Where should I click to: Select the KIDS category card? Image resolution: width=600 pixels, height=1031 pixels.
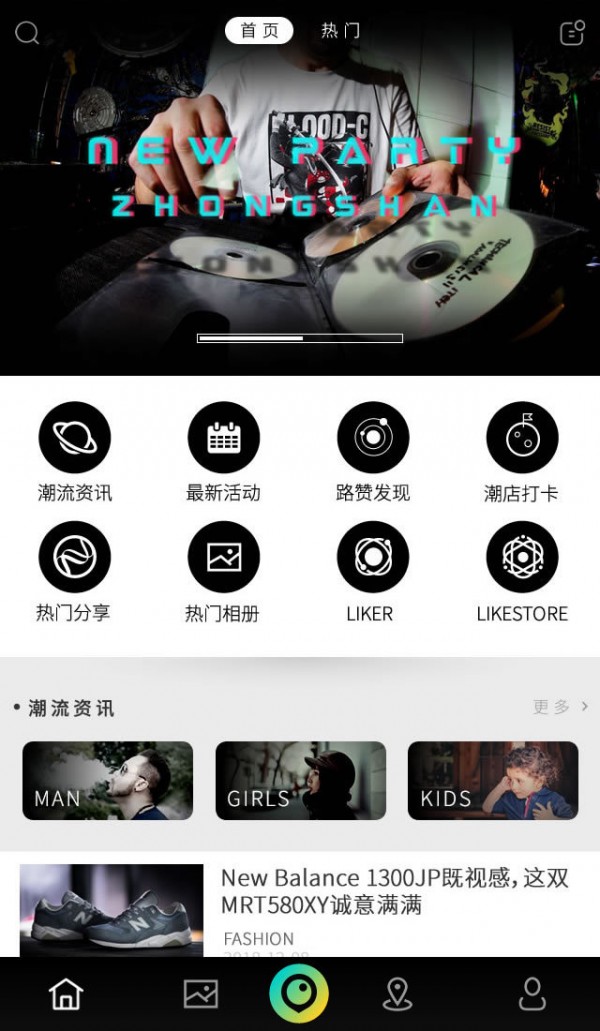click(x=493, y=781)
